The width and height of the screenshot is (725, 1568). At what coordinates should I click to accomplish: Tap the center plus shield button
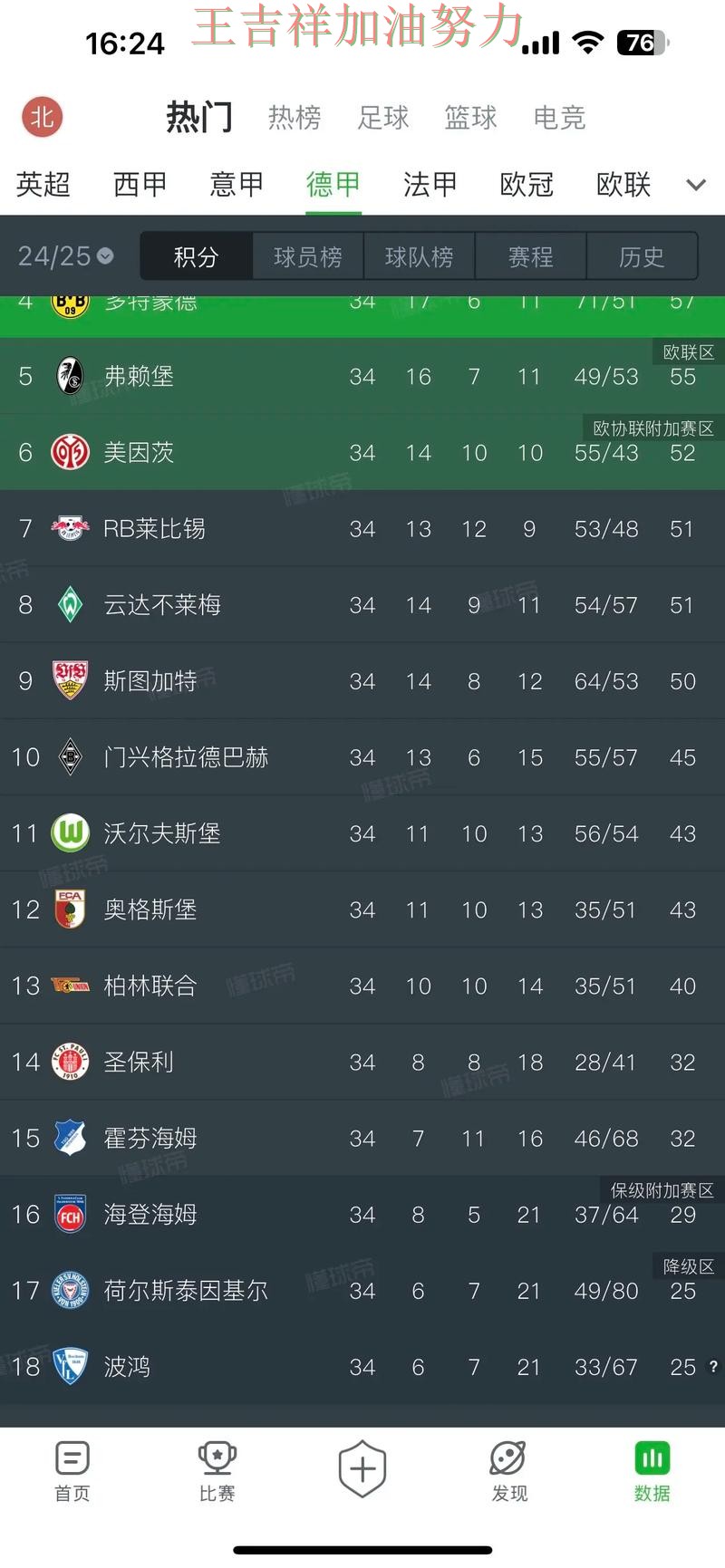click(x=362, y=1468)
